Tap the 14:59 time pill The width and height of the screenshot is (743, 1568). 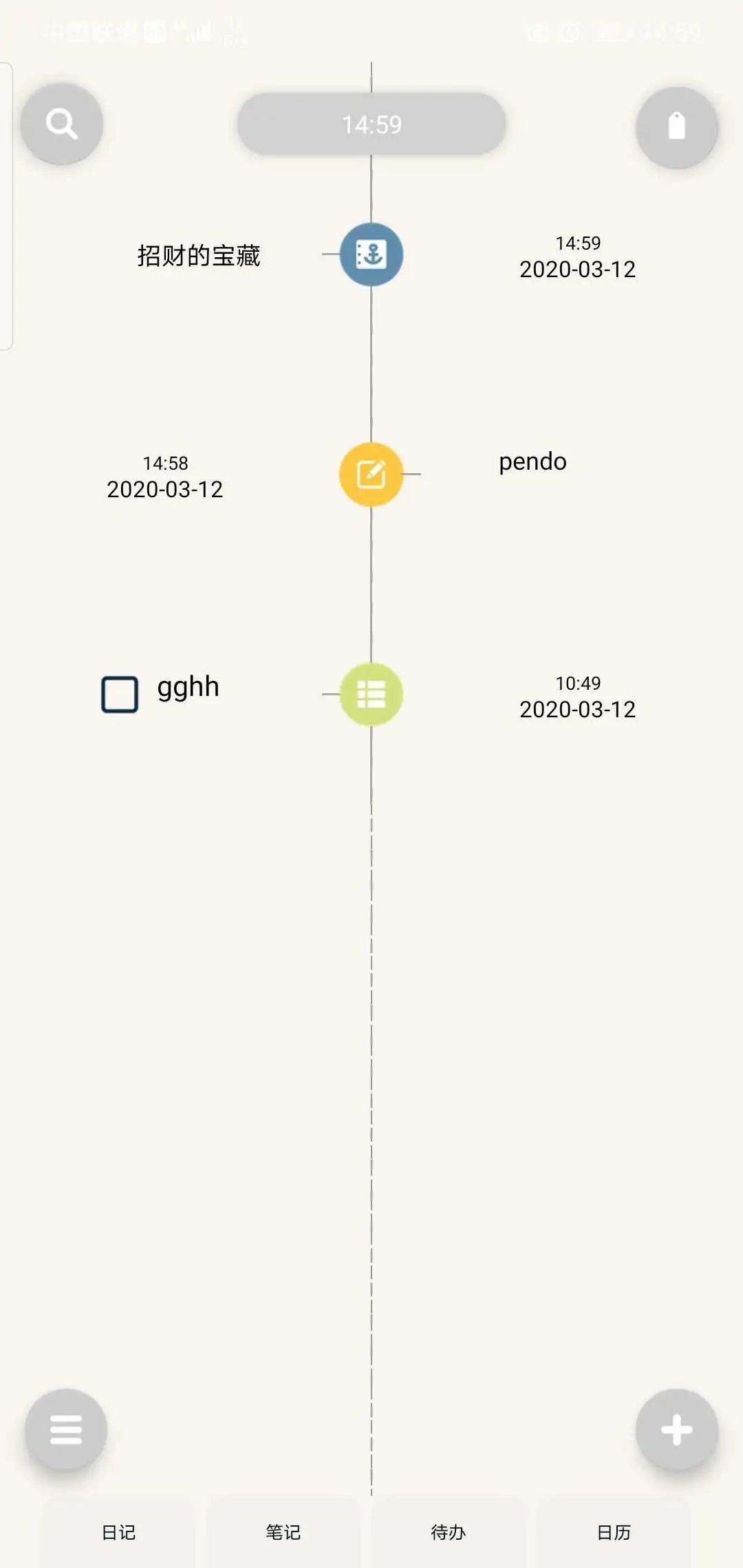(371, 124)
